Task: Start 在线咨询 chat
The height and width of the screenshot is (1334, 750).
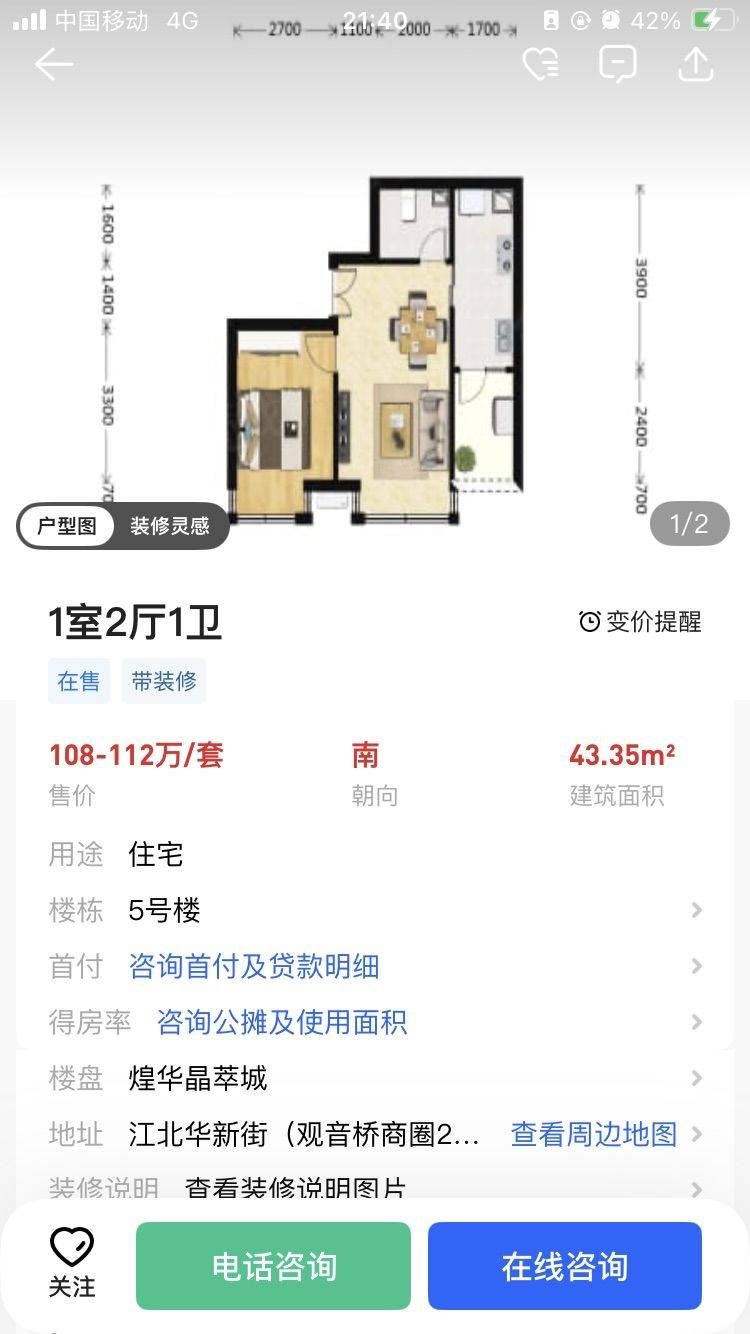Action: [x=565, y=1266]
